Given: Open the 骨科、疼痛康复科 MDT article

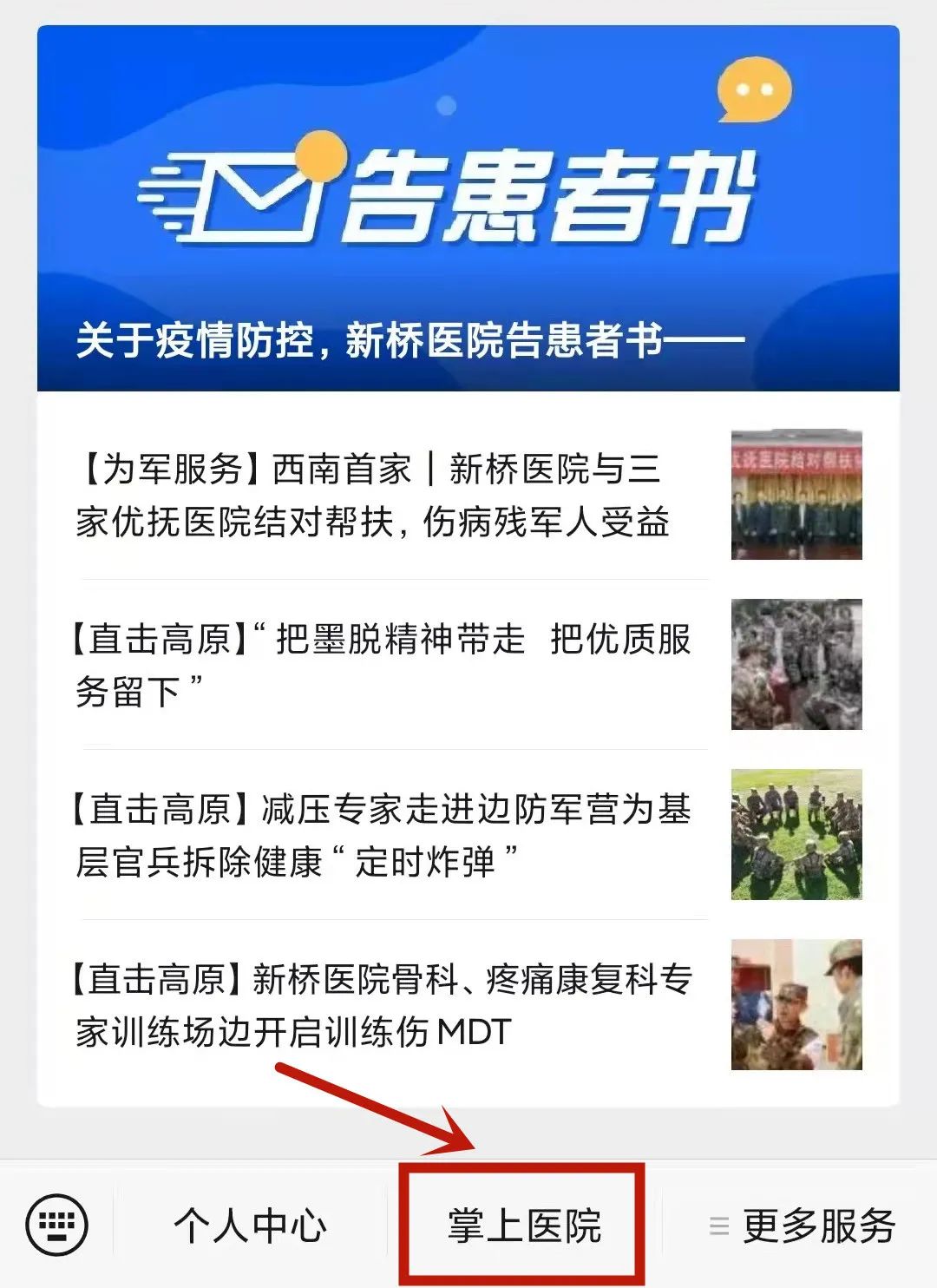Looking at the screenshot, I should pyautogui.click(x=382, y=1005).
